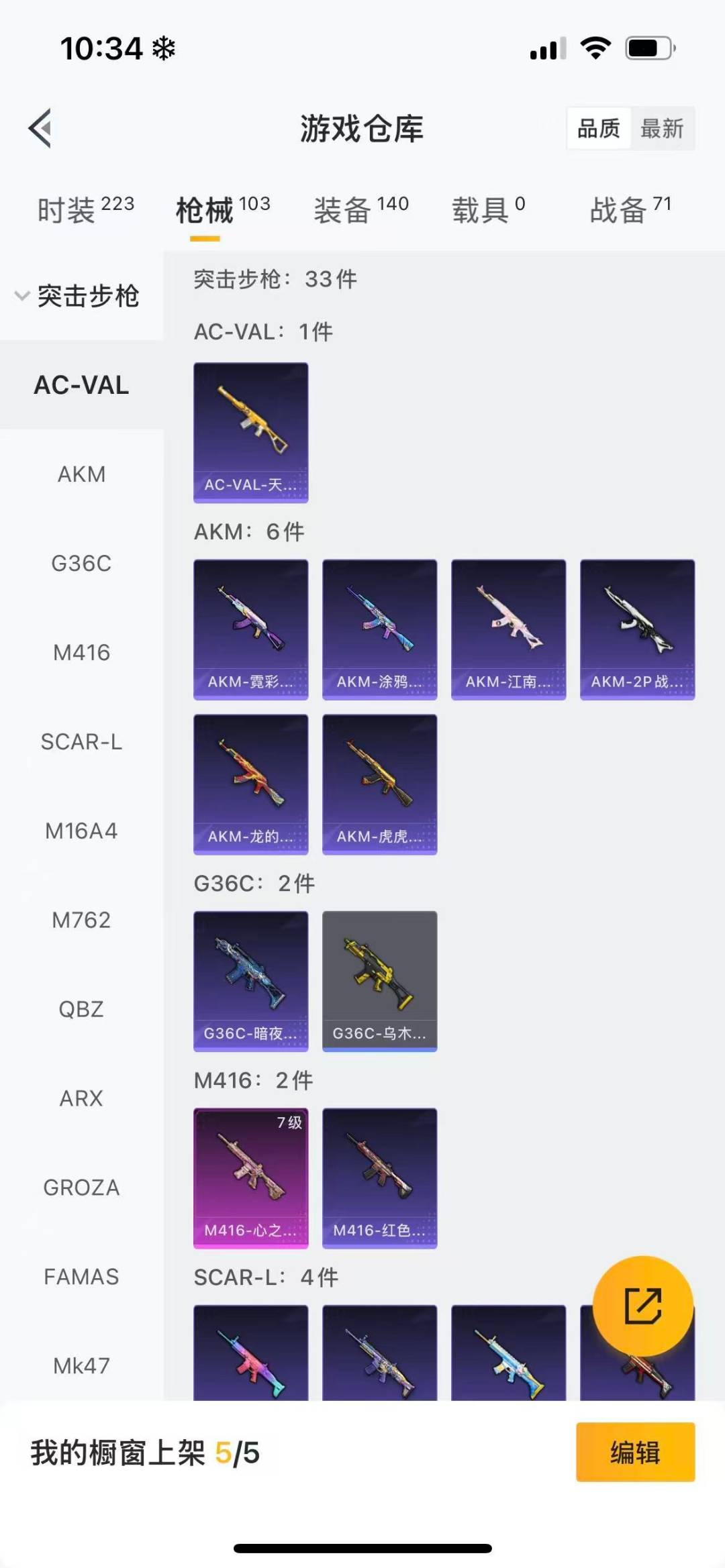725x1568 pixels.
Task: Open the 战备 tab
Action: tap(630, 210)
